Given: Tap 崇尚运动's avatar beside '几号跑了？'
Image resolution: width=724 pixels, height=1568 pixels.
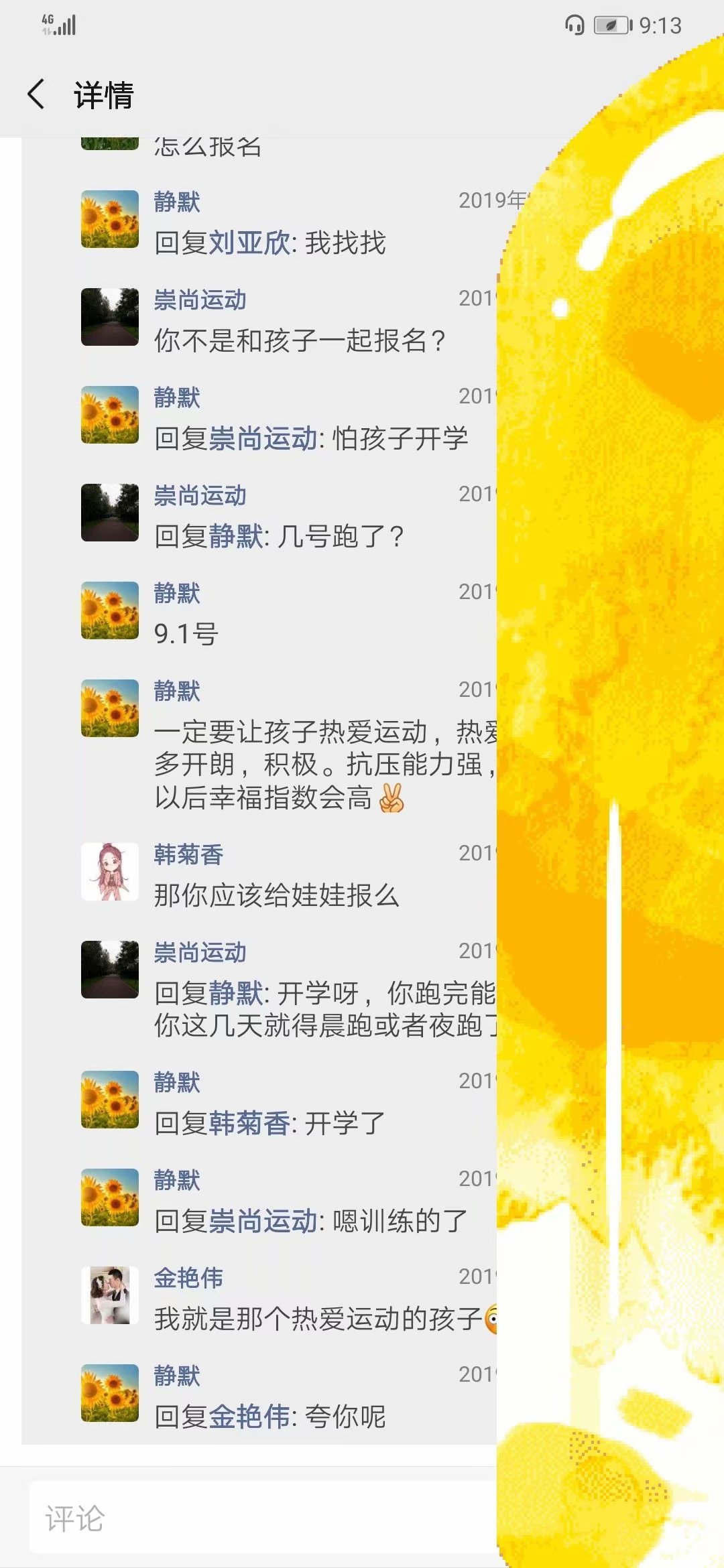Looking at the screenshot, I should tap(110, 512).
